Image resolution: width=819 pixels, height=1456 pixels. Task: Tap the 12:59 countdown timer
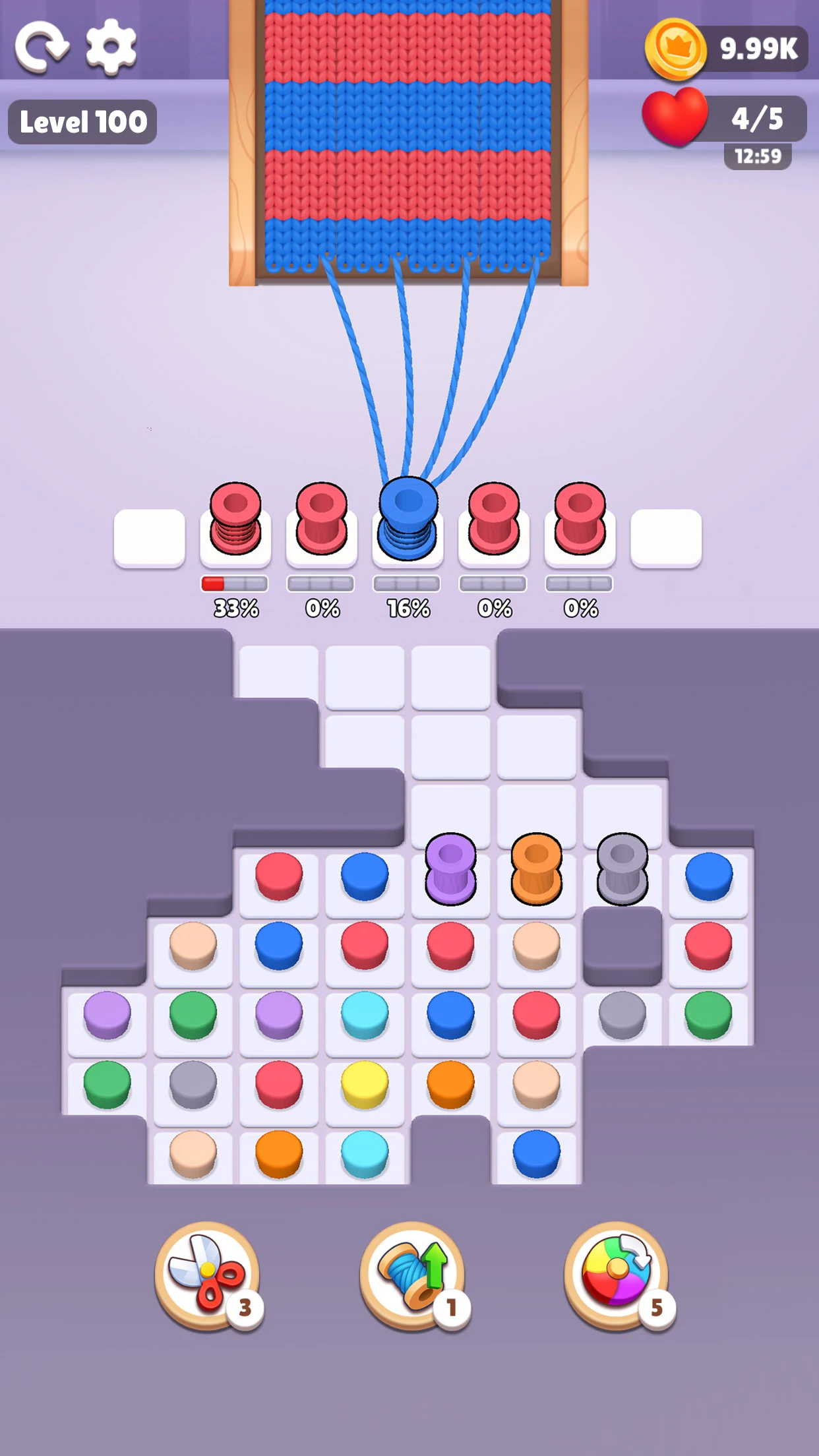(758, 156)
